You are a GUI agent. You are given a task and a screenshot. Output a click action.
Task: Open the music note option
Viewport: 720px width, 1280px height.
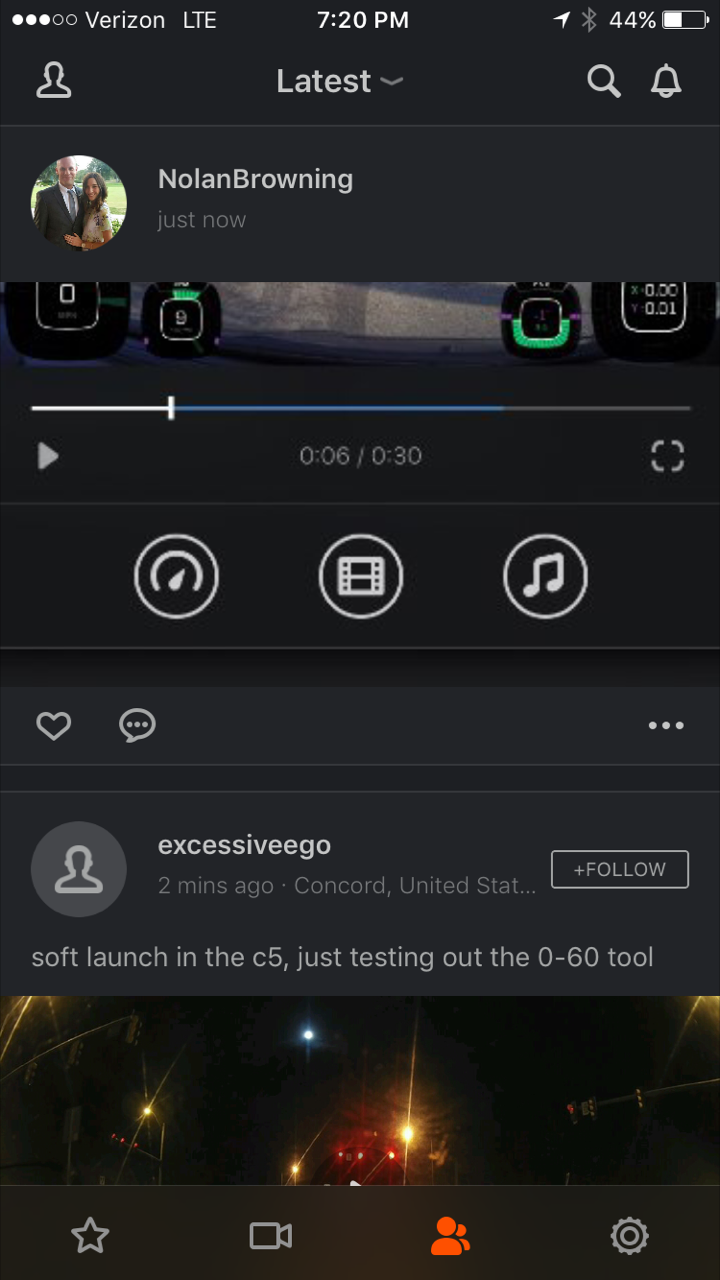pos(545,577)
